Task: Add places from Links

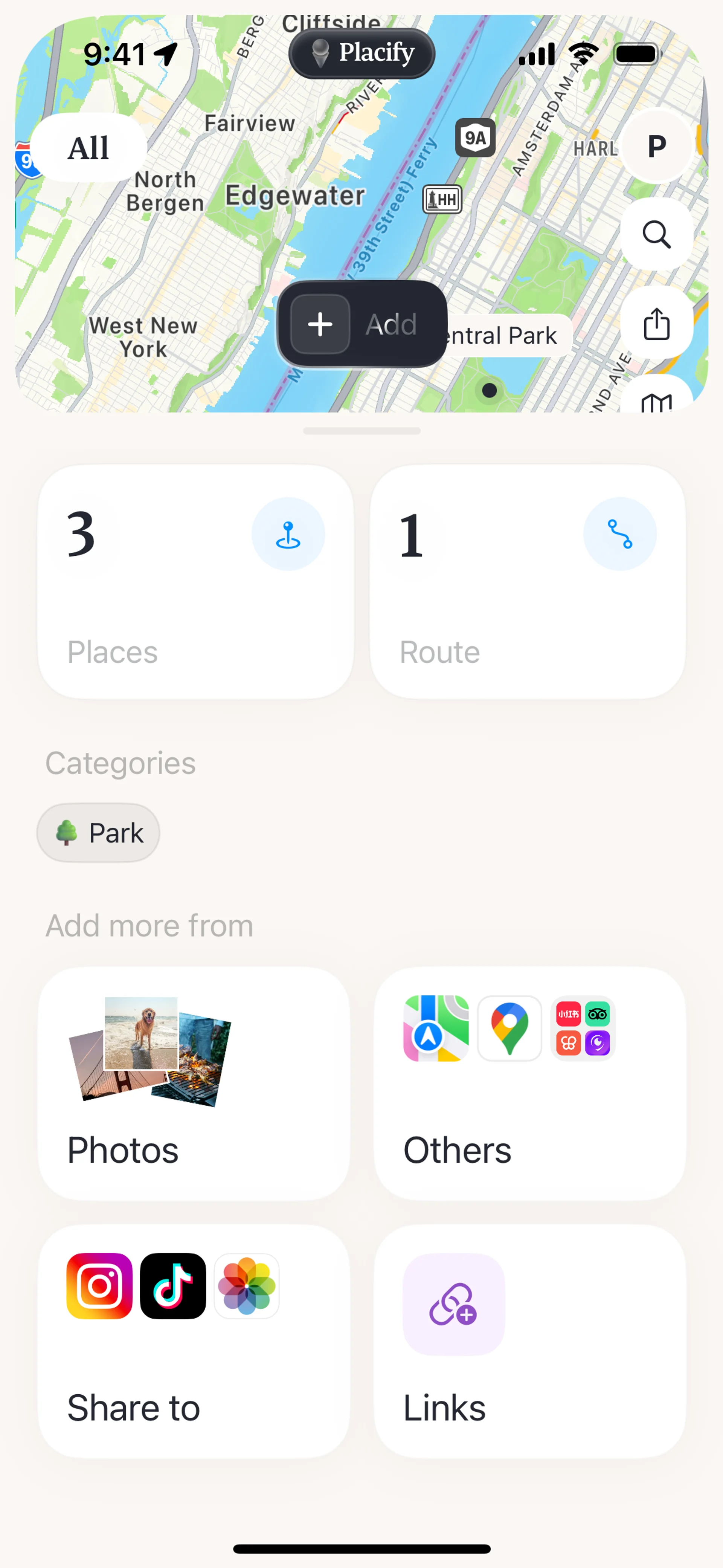Action: 529,1341
